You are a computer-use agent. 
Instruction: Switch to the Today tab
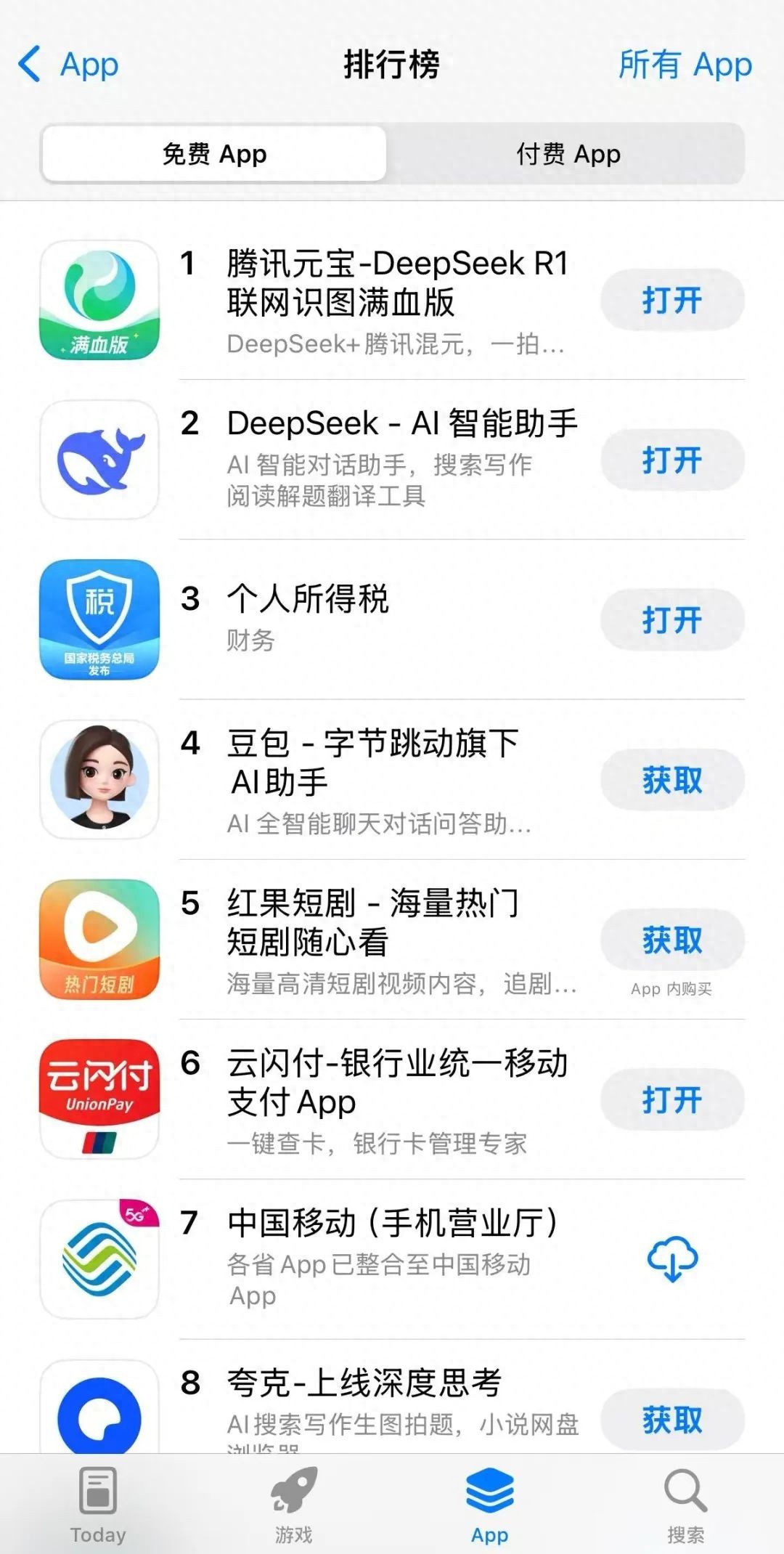click(98, 1505)
